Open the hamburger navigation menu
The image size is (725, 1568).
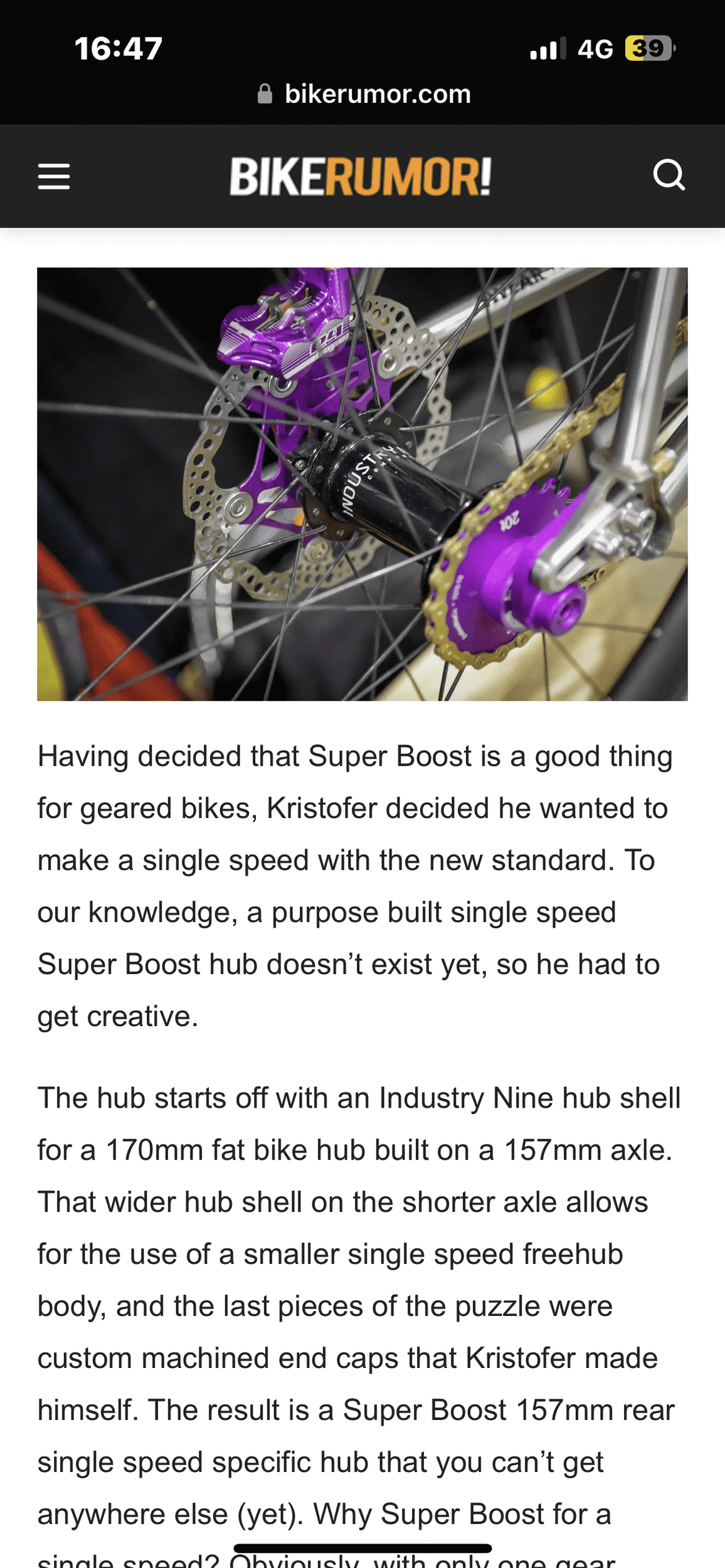[54, 176]
